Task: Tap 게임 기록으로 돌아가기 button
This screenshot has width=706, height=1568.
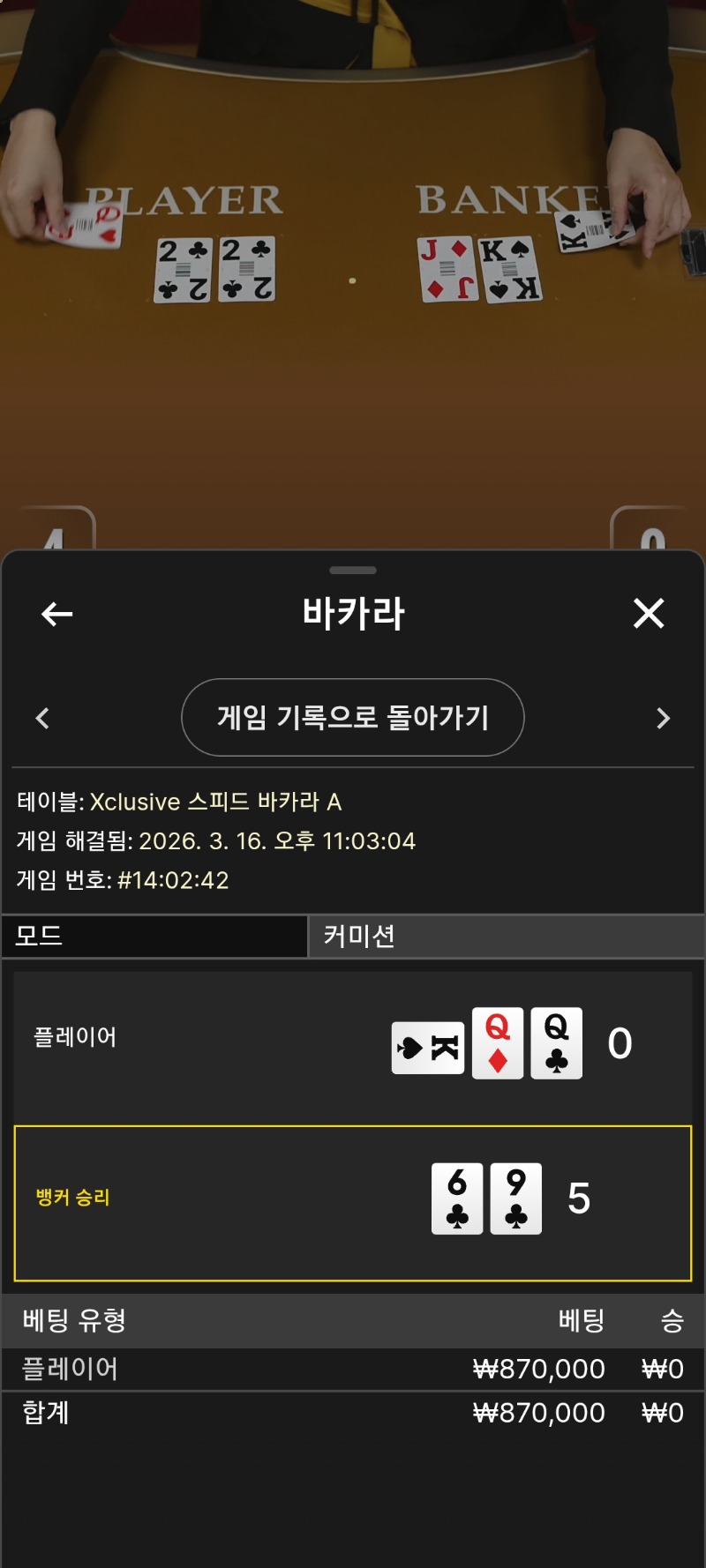Action: tap(353, 717)
